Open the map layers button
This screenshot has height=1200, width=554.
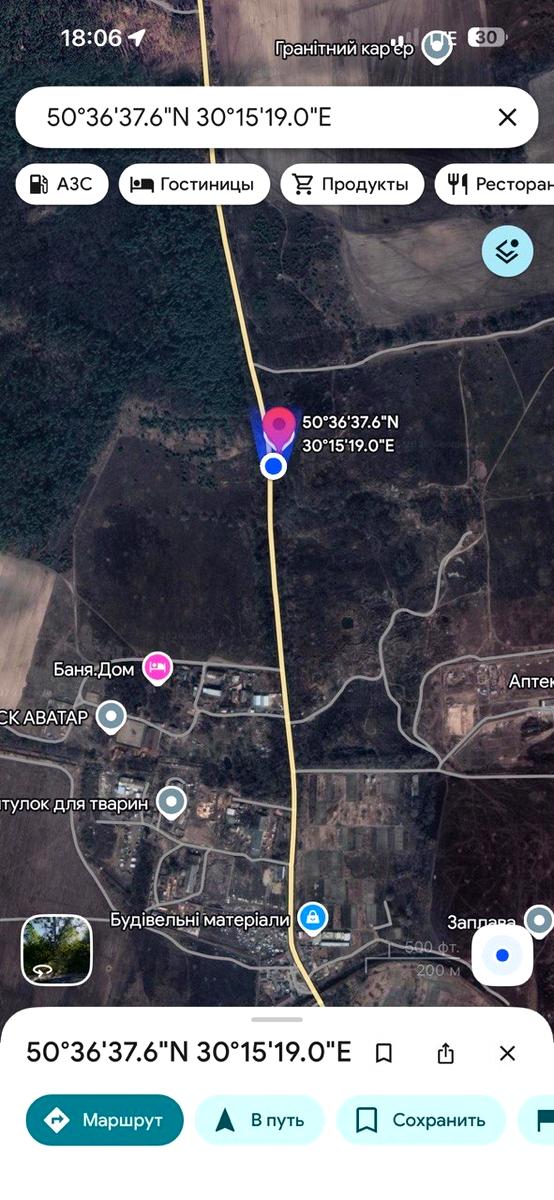[x=507, y=250]
